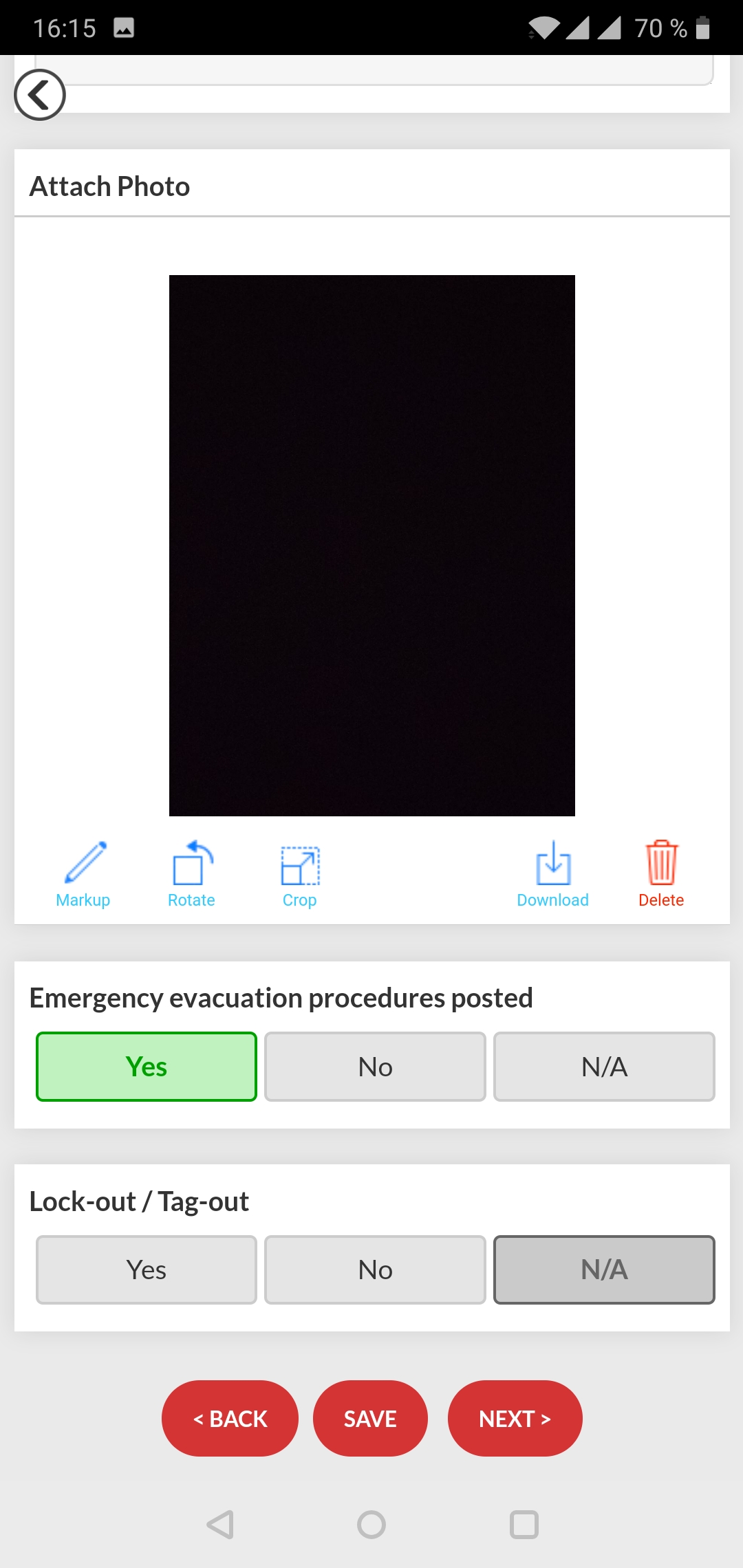Download the attached photo
Screen dimensions: 743x1568
[552, 873]
